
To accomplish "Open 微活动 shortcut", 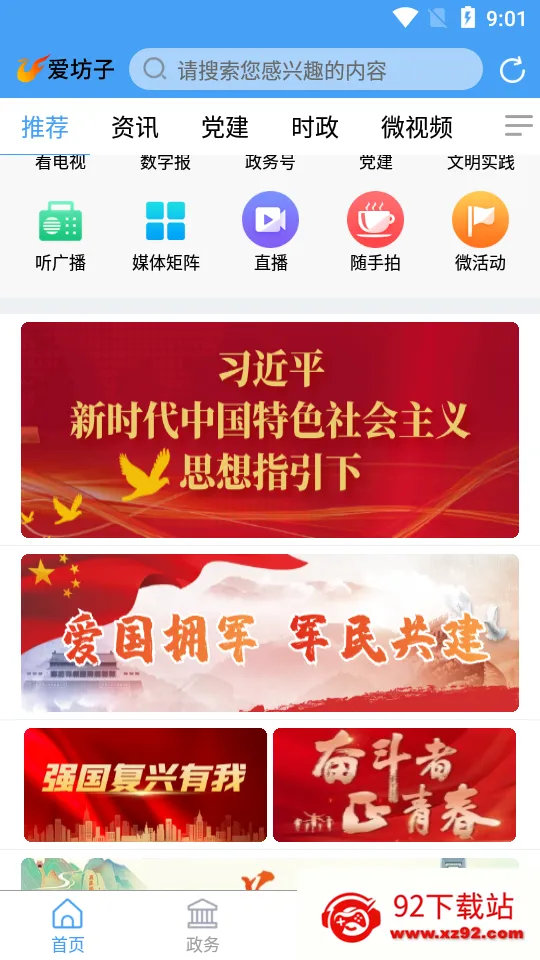I will point(481,233).
